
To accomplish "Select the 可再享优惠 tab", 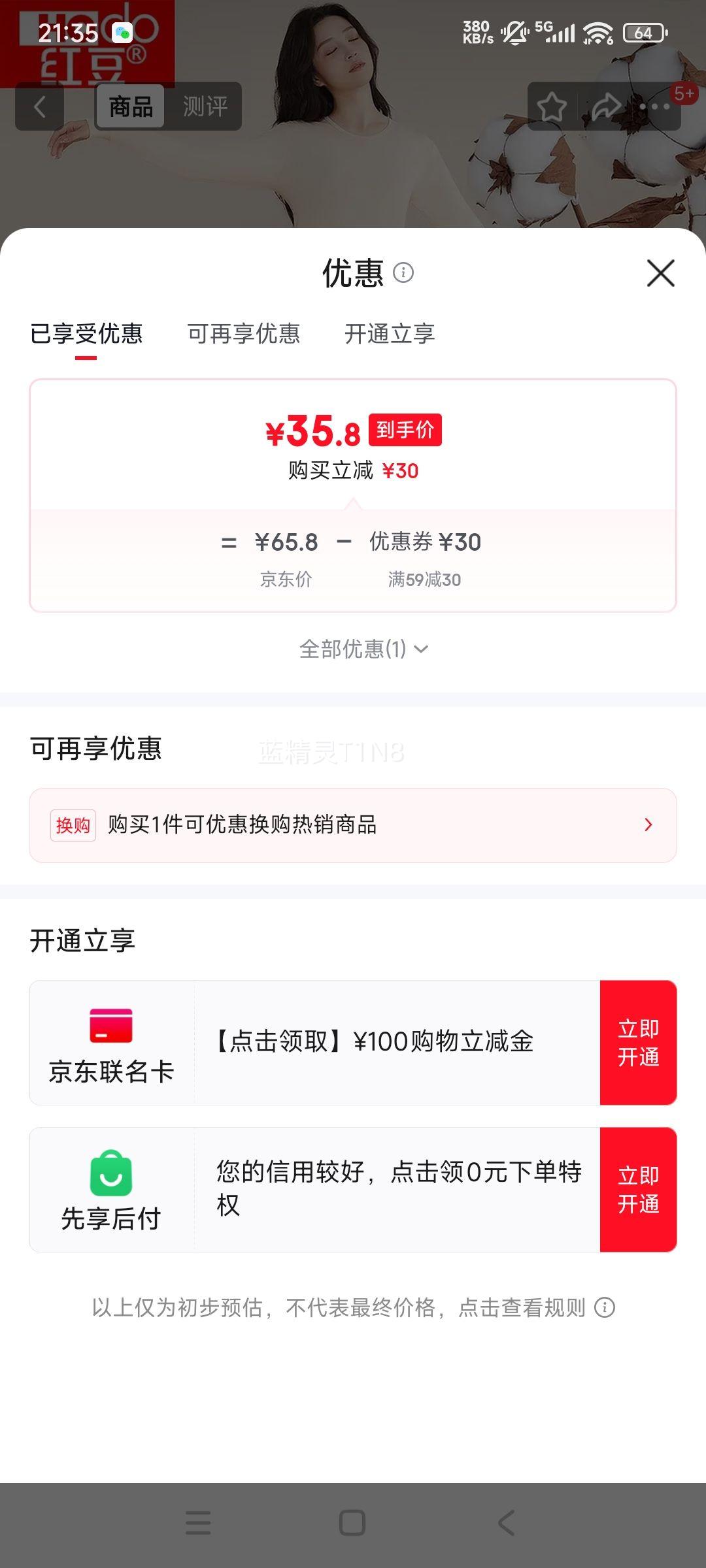I will coord(243,334).
